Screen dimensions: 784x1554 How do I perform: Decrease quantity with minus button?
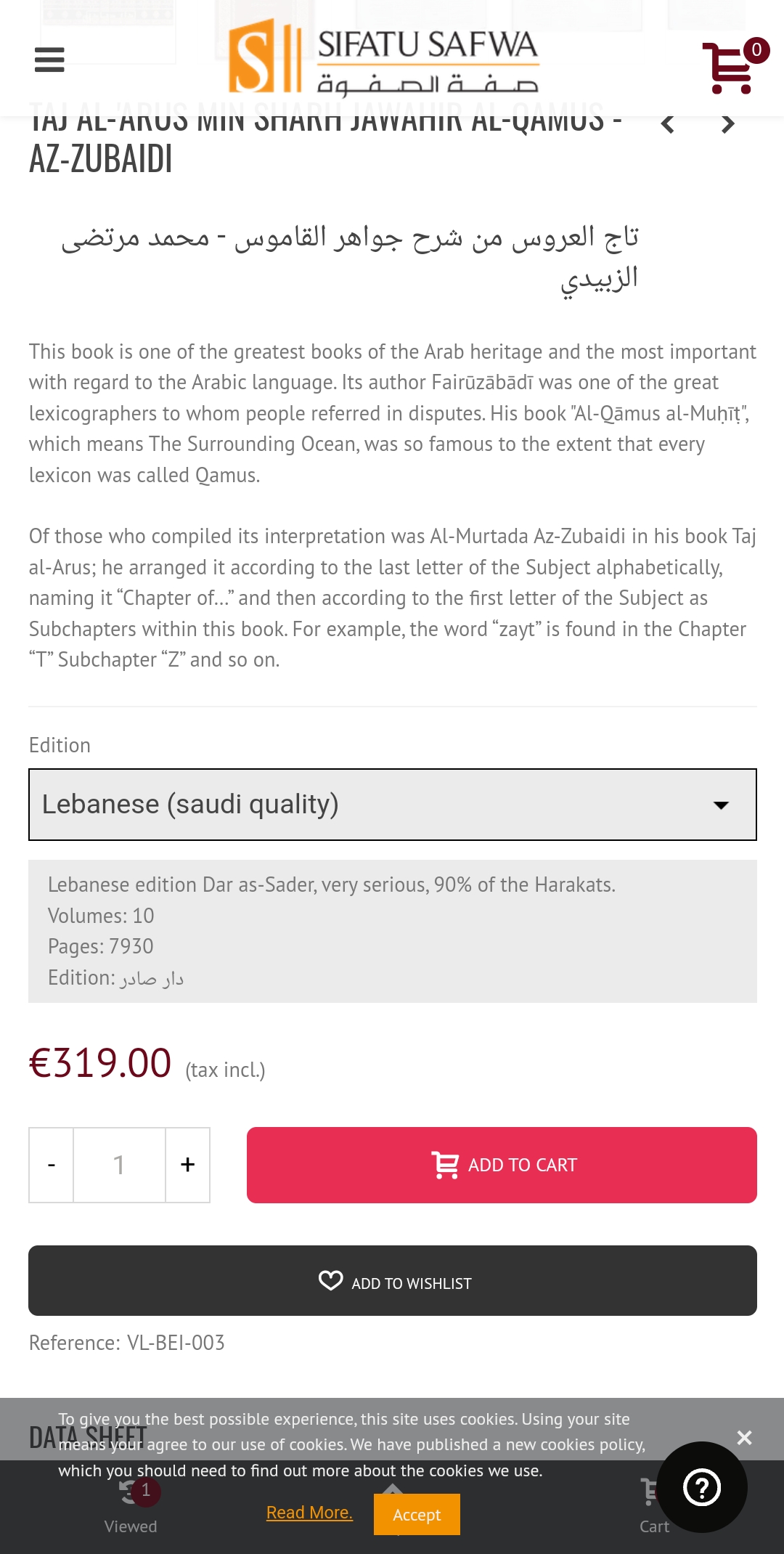(x=52, y=1165)
